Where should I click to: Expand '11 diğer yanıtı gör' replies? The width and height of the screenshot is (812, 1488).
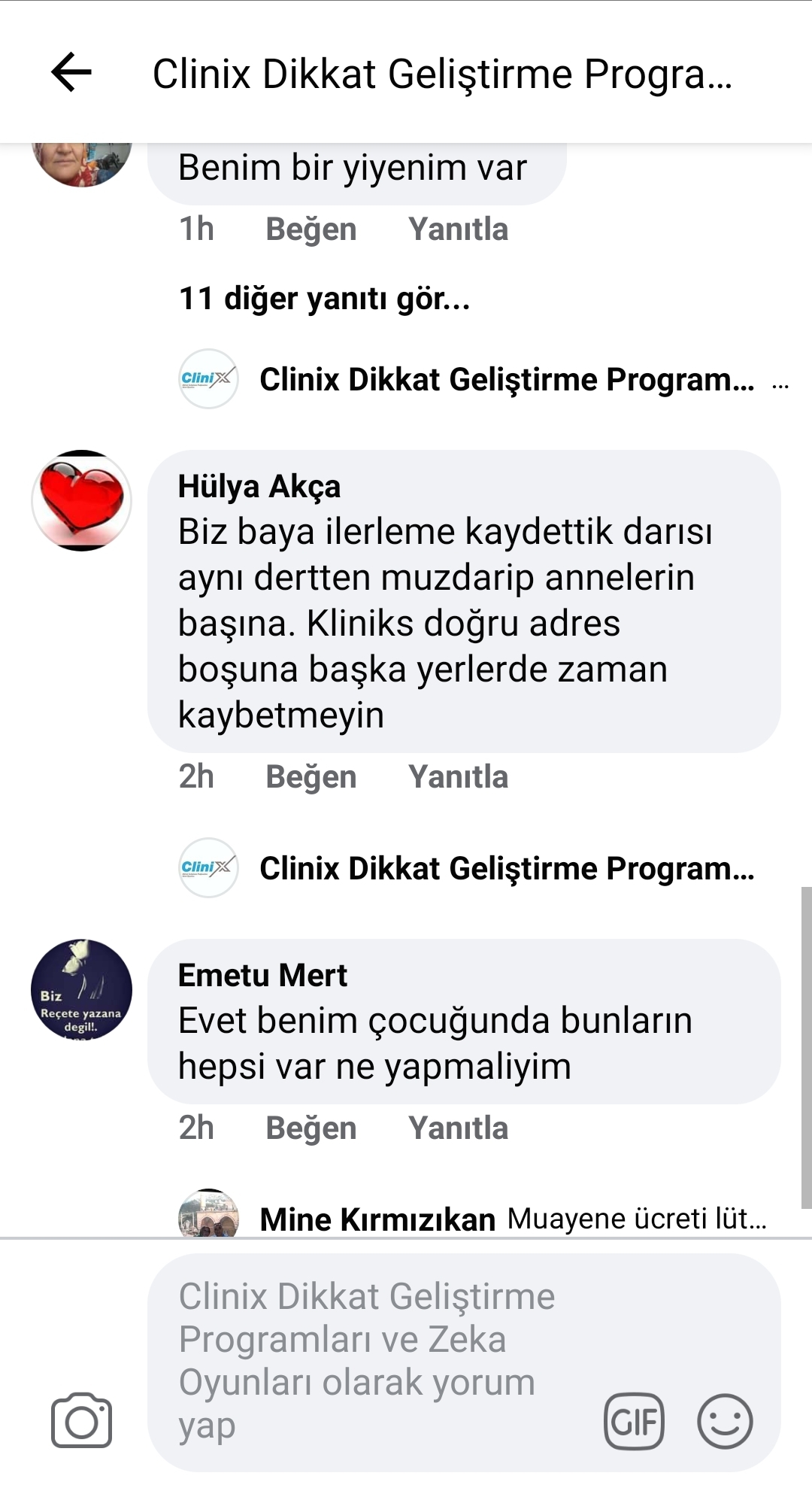(x=323, y=299)
